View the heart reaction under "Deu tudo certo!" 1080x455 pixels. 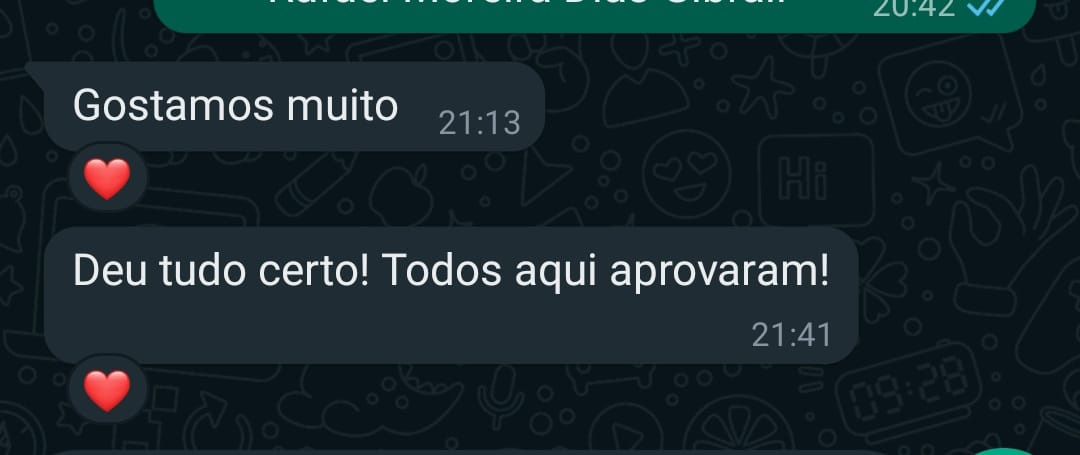click(107, 390)
